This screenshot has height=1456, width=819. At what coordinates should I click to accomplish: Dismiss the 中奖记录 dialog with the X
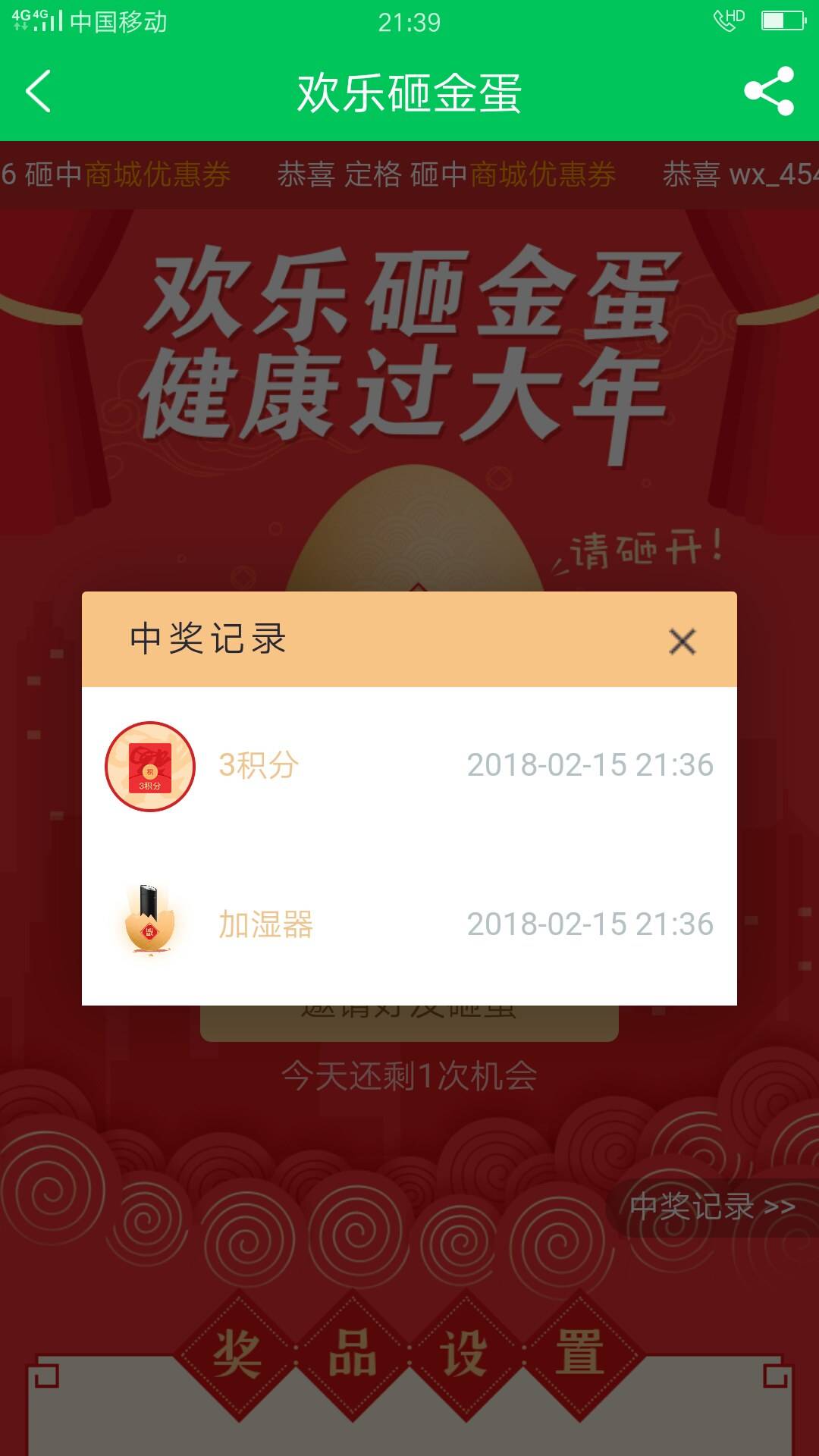coord(683,641)
